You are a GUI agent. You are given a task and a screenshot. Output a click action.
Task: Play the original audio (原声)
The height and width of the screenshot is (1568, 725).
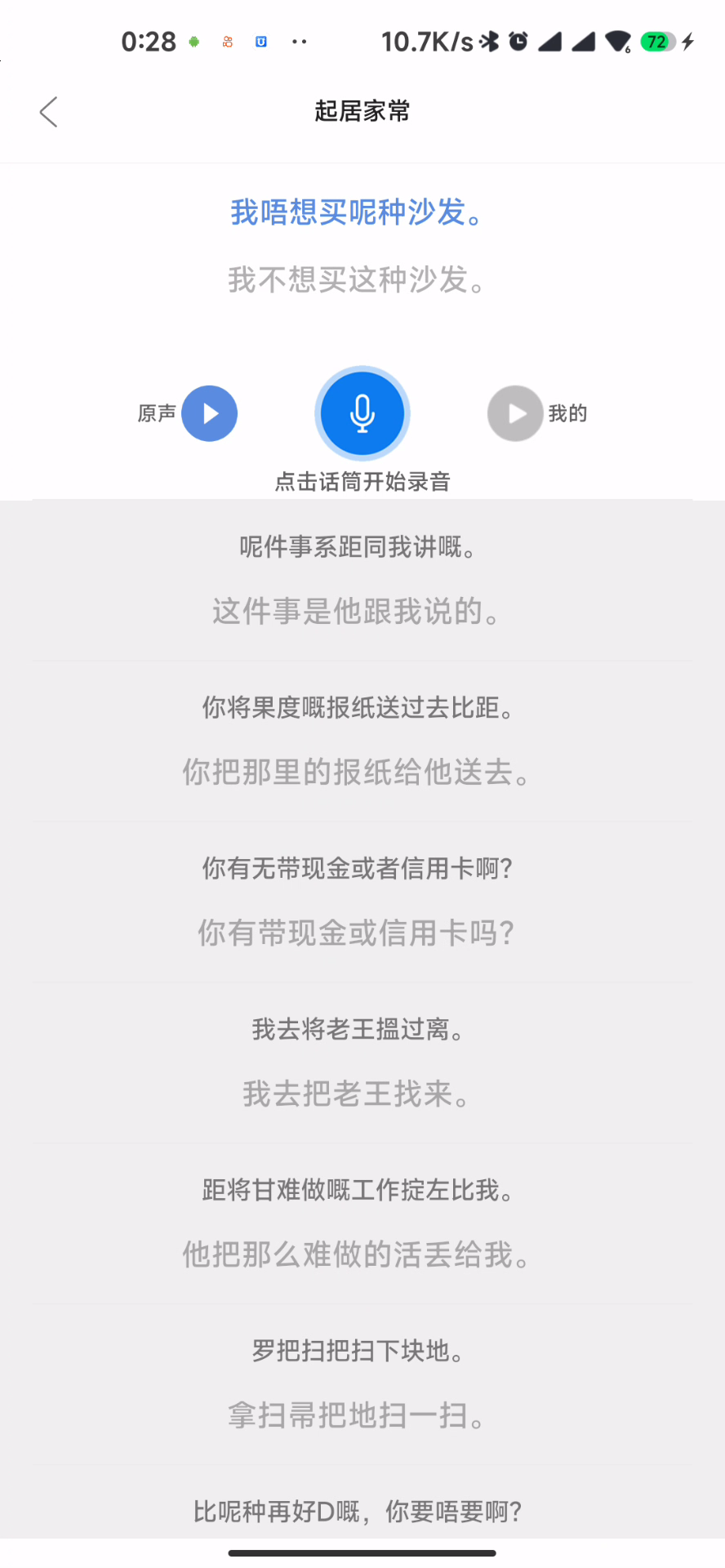[x=209, y=413]
